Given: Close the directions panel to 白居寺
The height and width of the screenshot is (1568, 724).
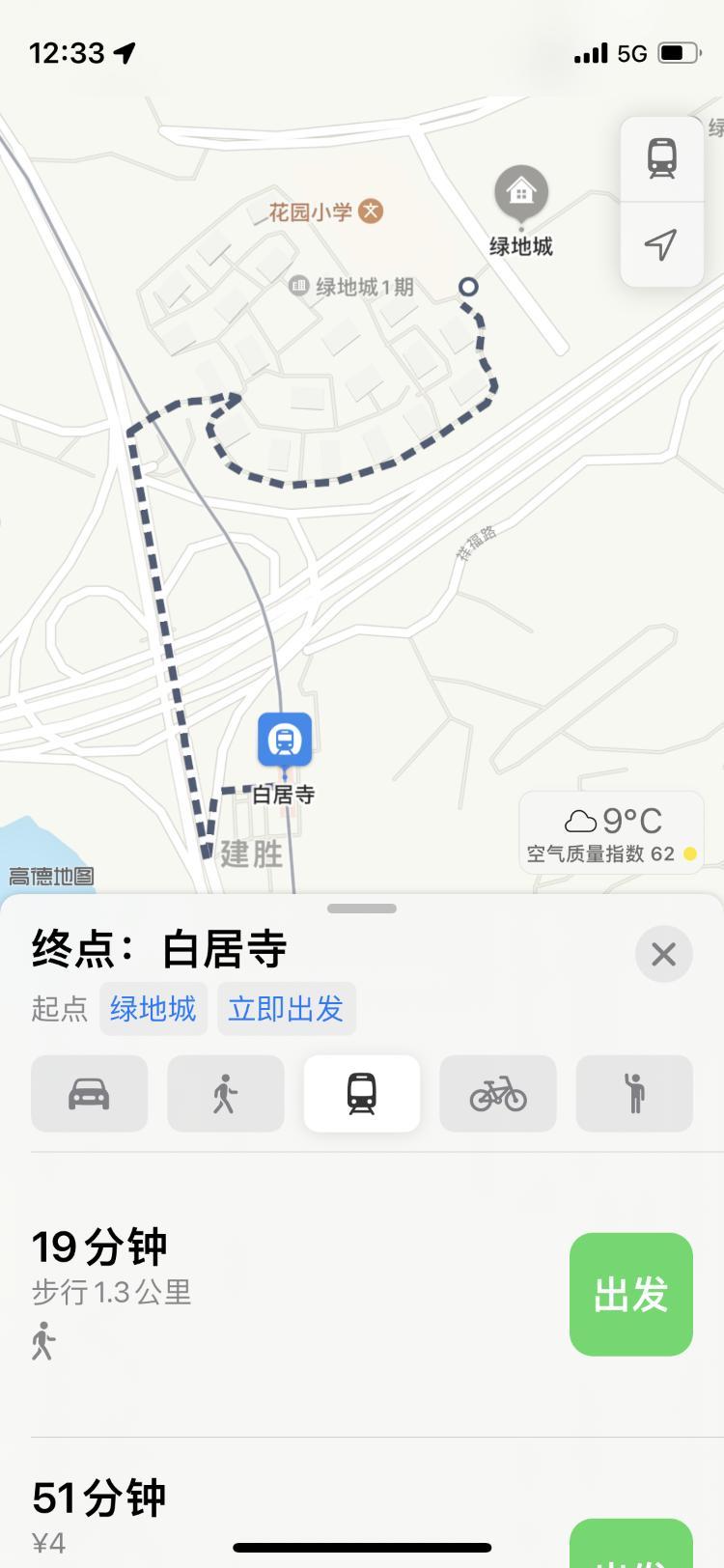Looking at the screenshot, I should (664, 954).
